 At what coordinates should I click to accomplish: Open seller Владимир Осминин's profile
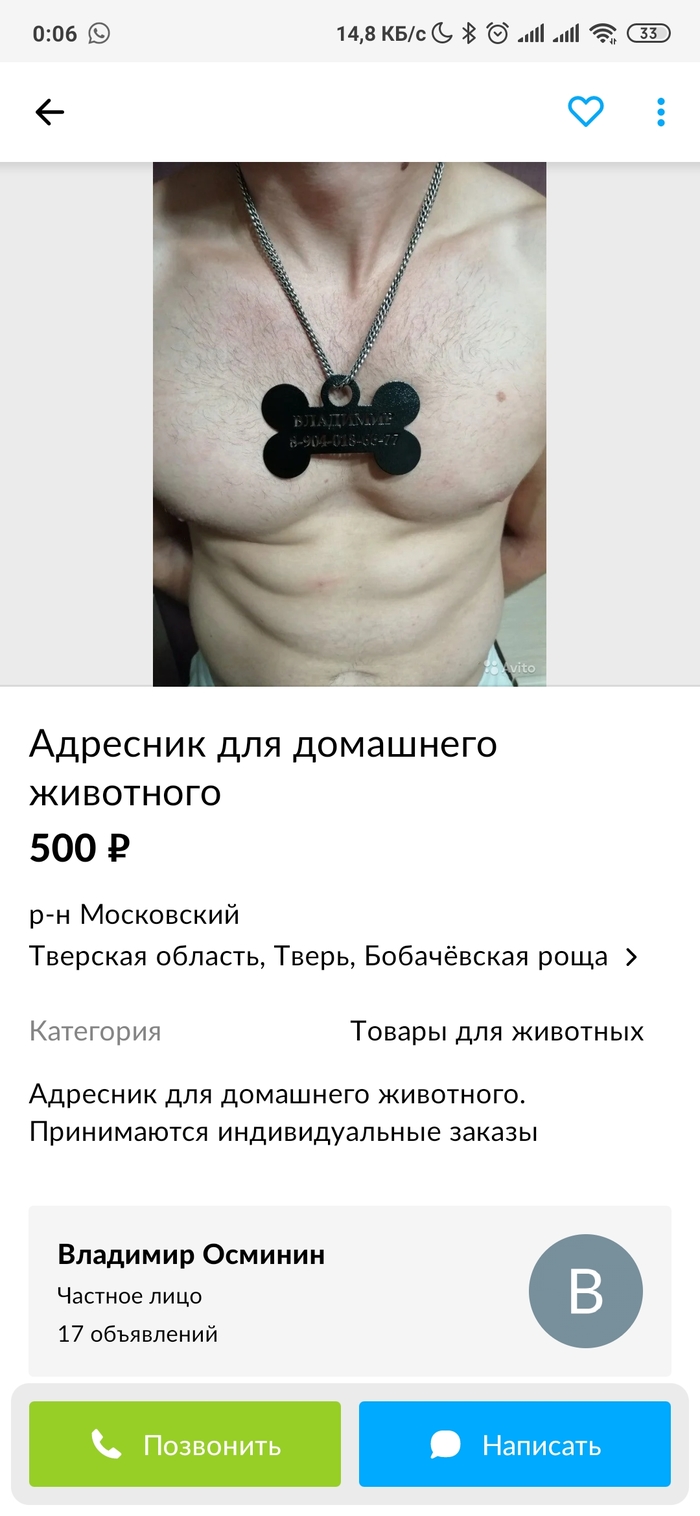pos(350,1291)
